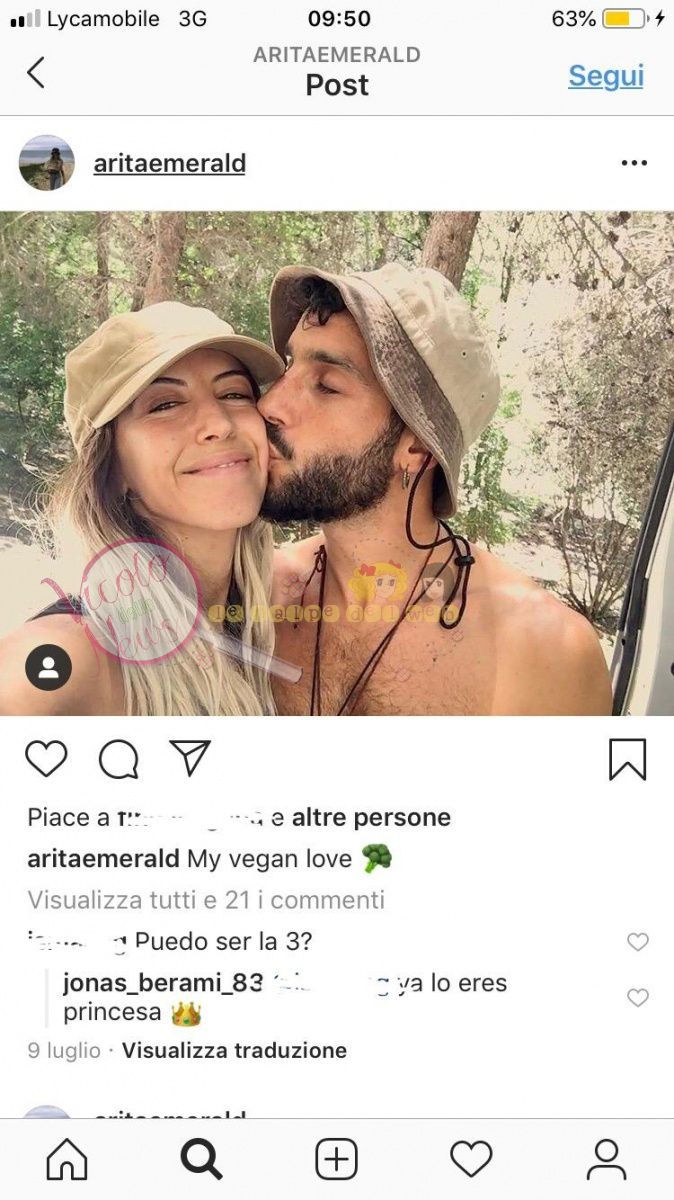View all 21 comments
The height and width of the screenshot is (1200, 674).
pyautogui.click(x=205, y=900)
